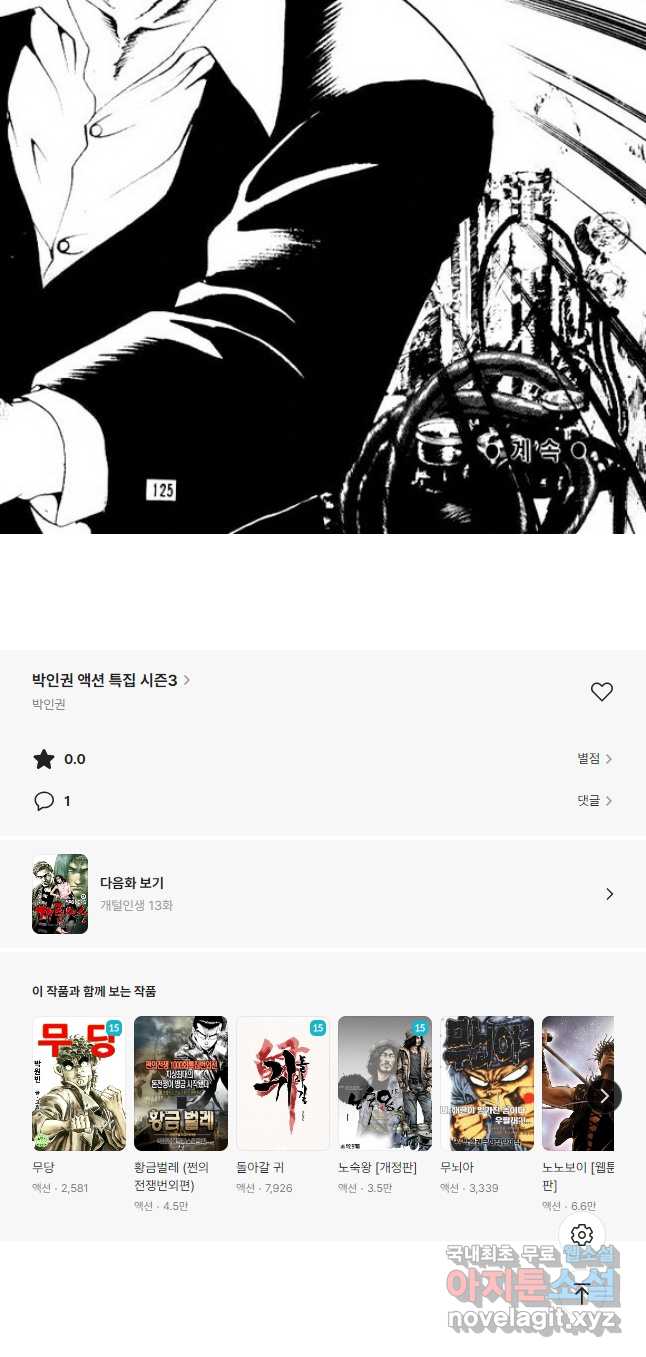Open the 무당 comic card
Screen dimensions: 646x1357
click(x=79, y=1084)
